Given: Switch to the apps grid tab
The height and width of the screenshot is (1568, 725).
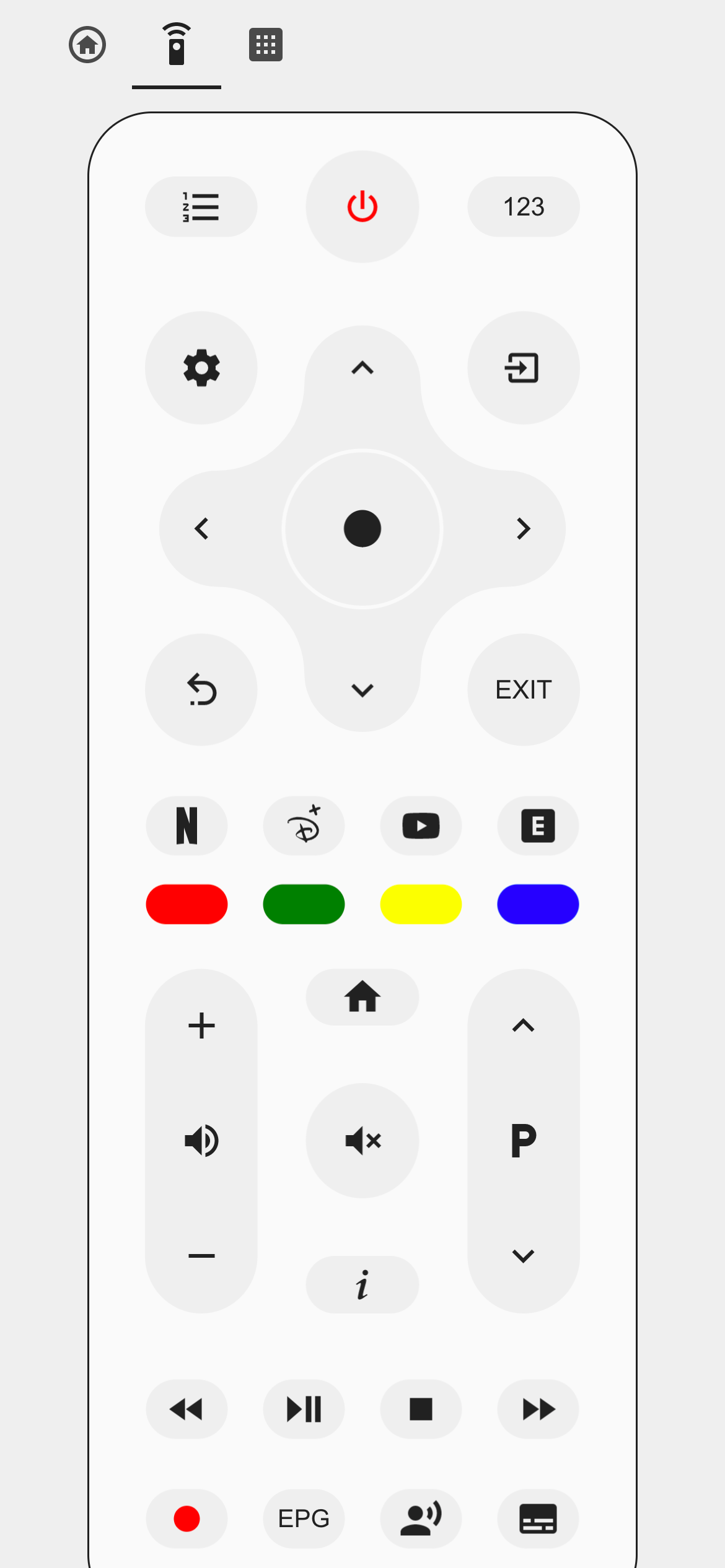Looking at the screenshot, I should click(x=266, y=45).
